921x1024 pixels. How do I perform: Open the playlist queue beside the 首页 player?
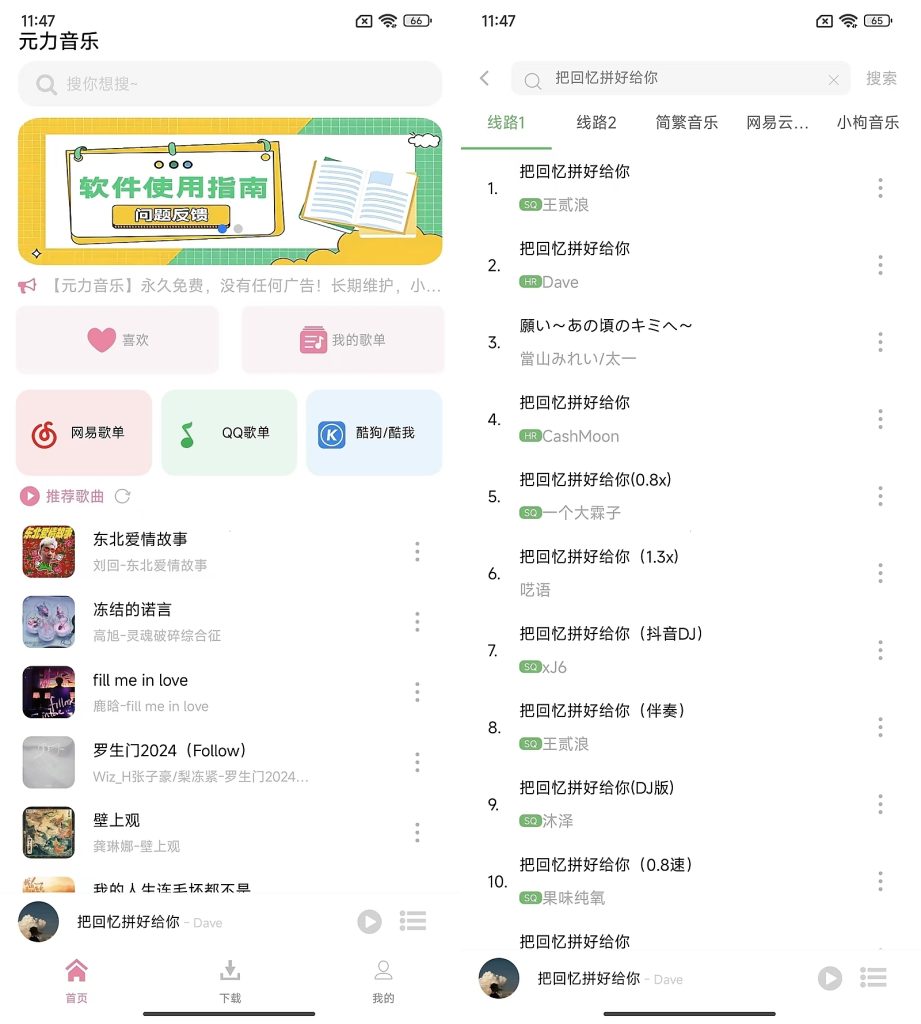pos(413,921)
